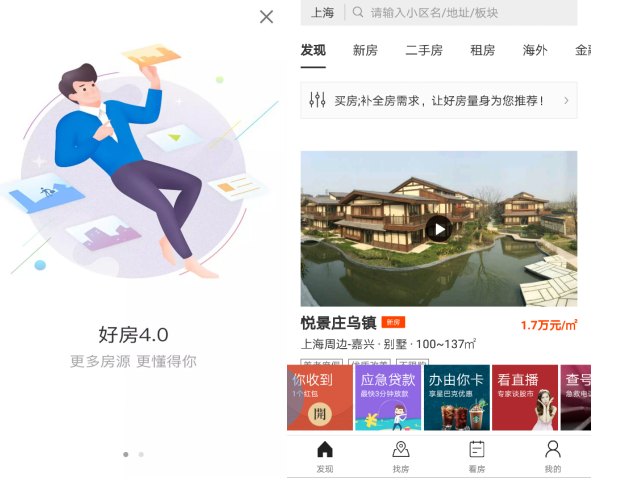The image size is (642, 488).
Task: Open the 办由你卡 promo tile
Action: (x=456, y=398)
